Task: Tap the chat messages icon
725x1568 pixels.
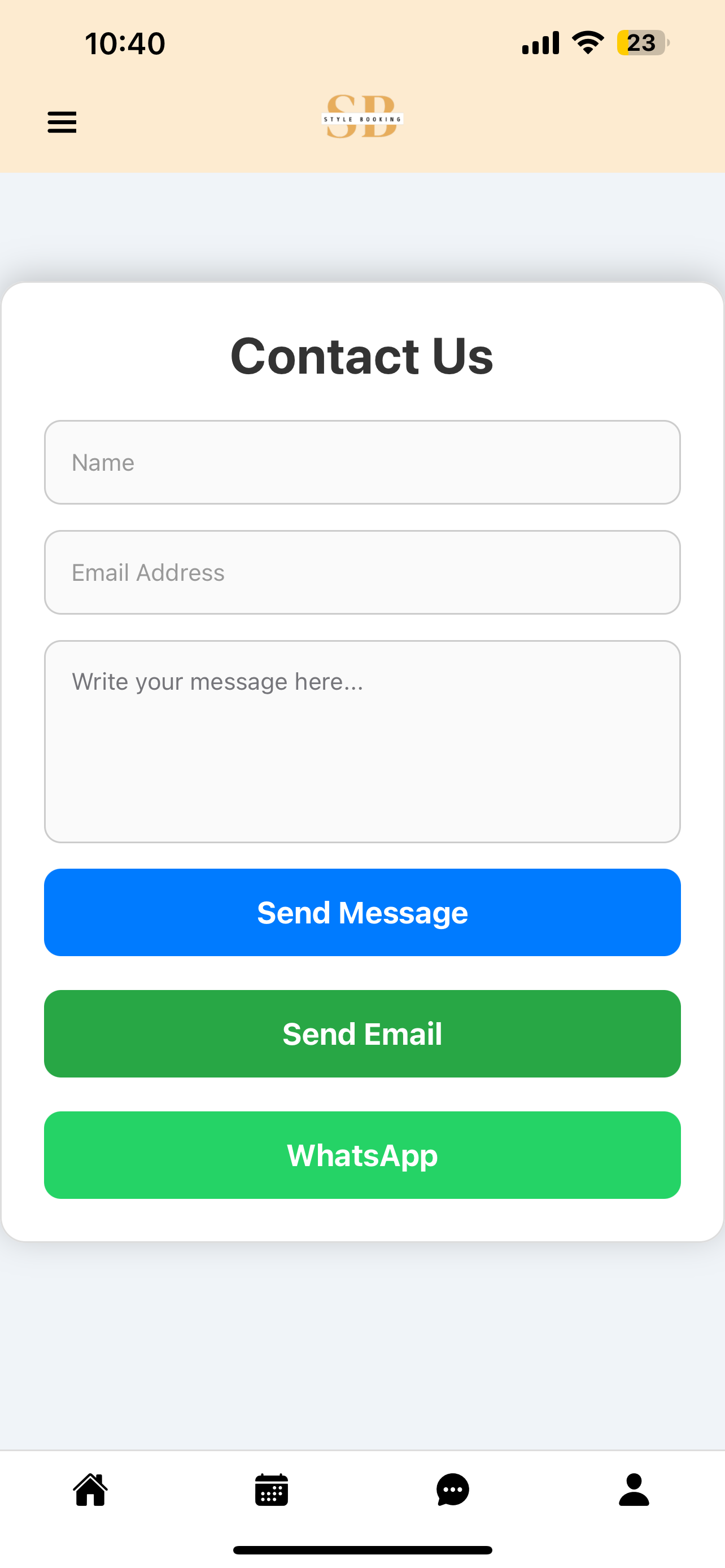Action: (x=453, y=1491)
